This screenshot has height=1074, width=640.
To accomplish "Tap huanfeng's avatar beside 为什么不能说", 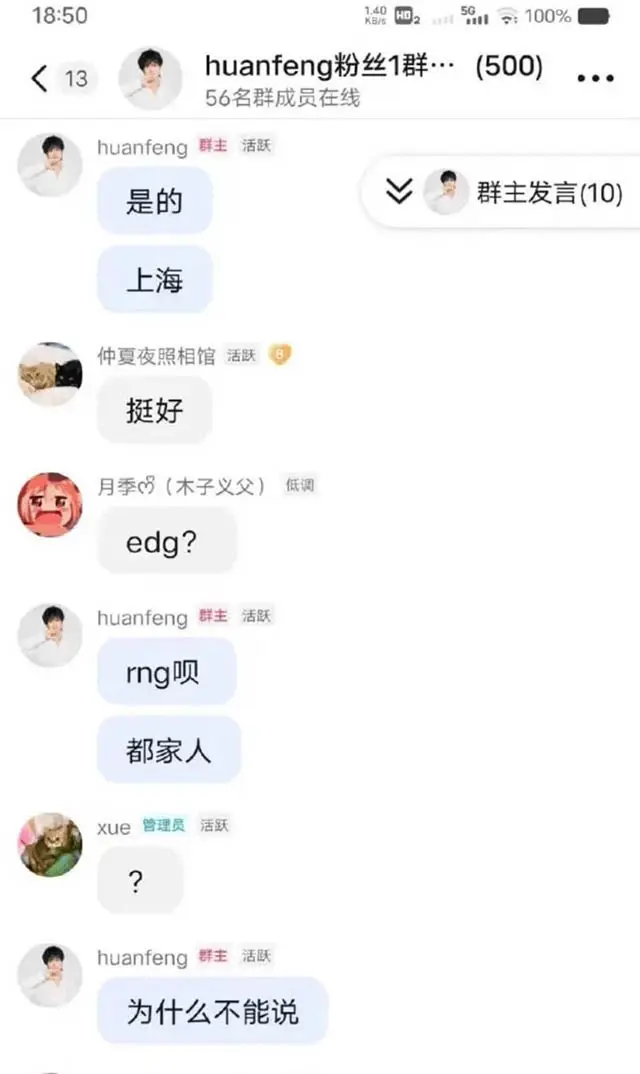I will click(x=50, y=974).
